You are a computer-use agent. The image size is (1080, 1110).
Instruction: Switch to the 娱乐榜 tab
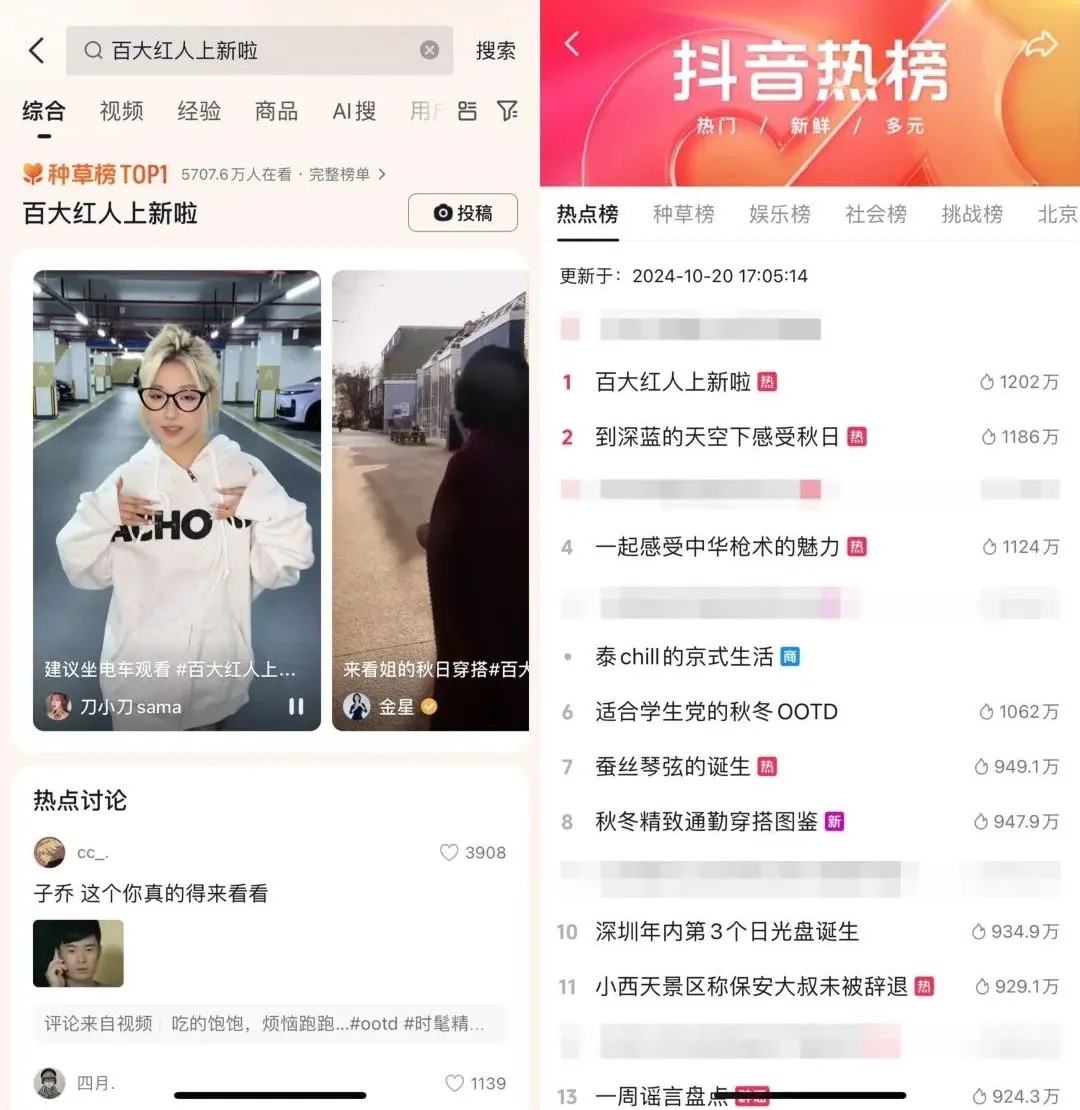pyautogui.click(x=779, y=214)
